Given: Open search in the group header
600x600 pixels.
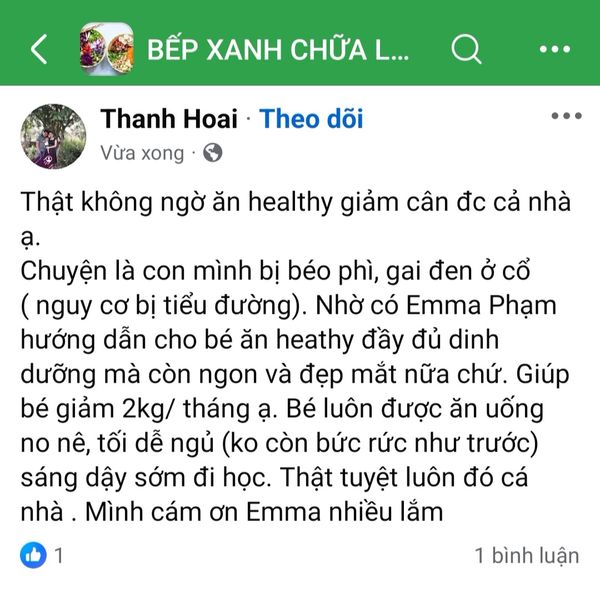Looking at the screenshot, I should (x=466, y=49).
